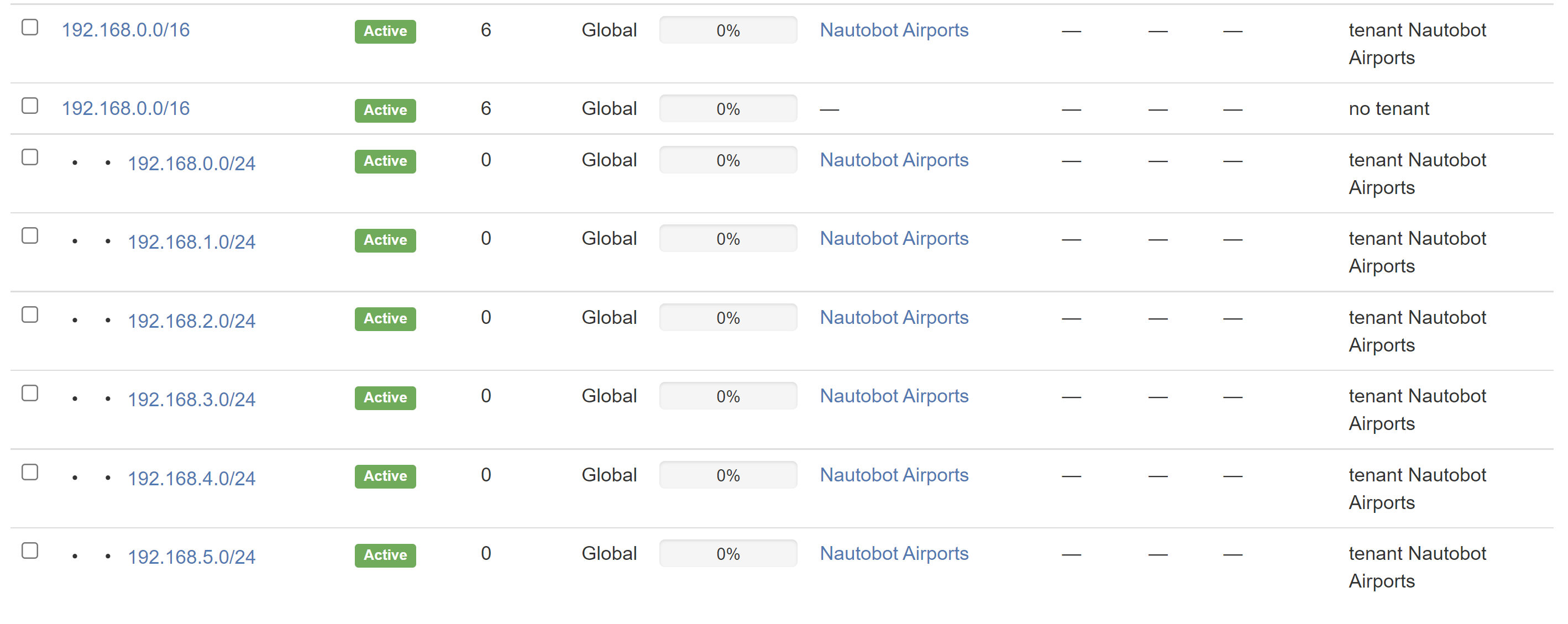Open Nautobot Airports tenant in 192.168.3.0/24 row
The image size is (1568, 624).
[894, 396]
